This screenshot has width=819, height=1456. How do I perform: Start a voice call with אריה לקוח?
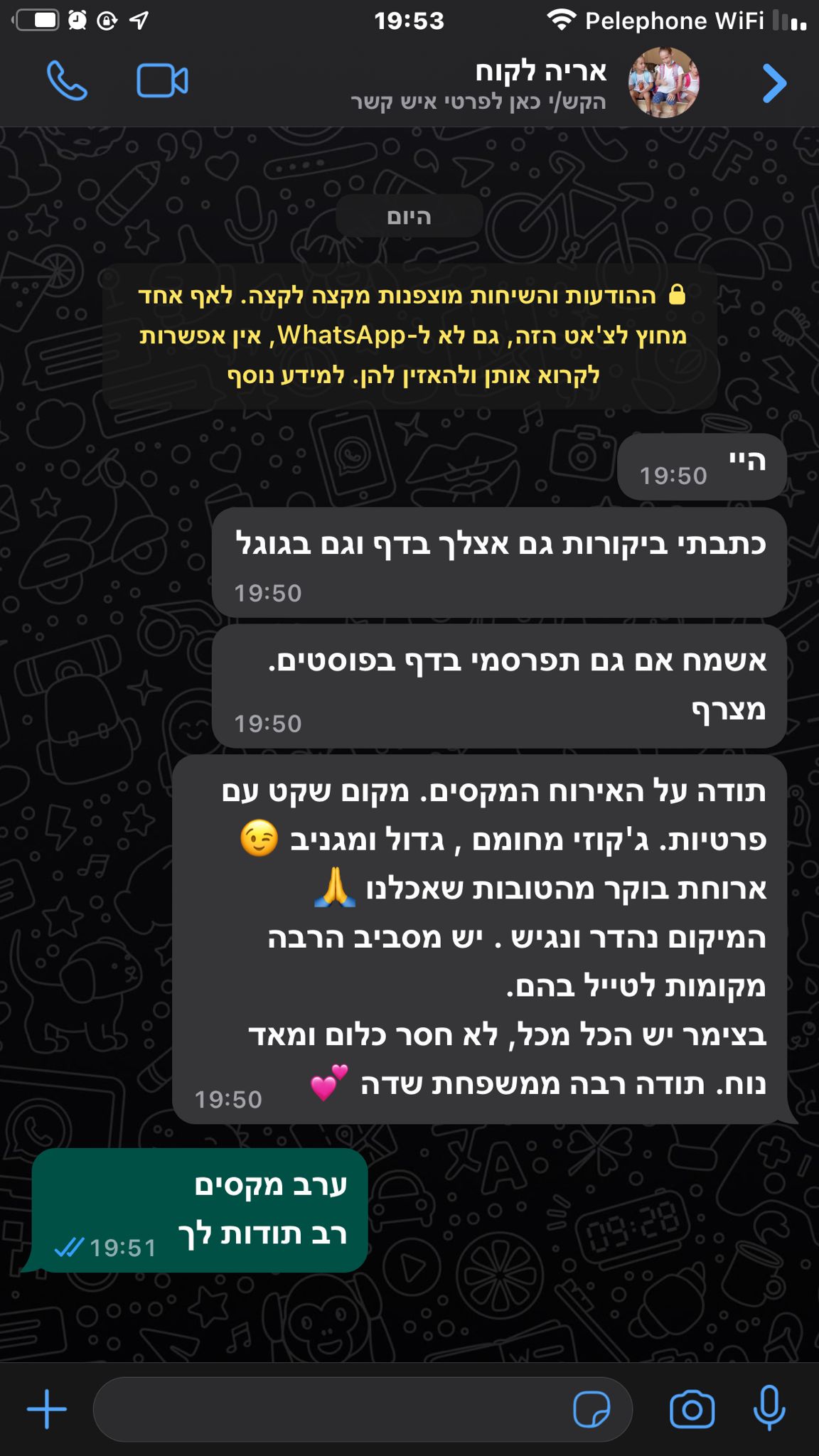tap(67, 81)
